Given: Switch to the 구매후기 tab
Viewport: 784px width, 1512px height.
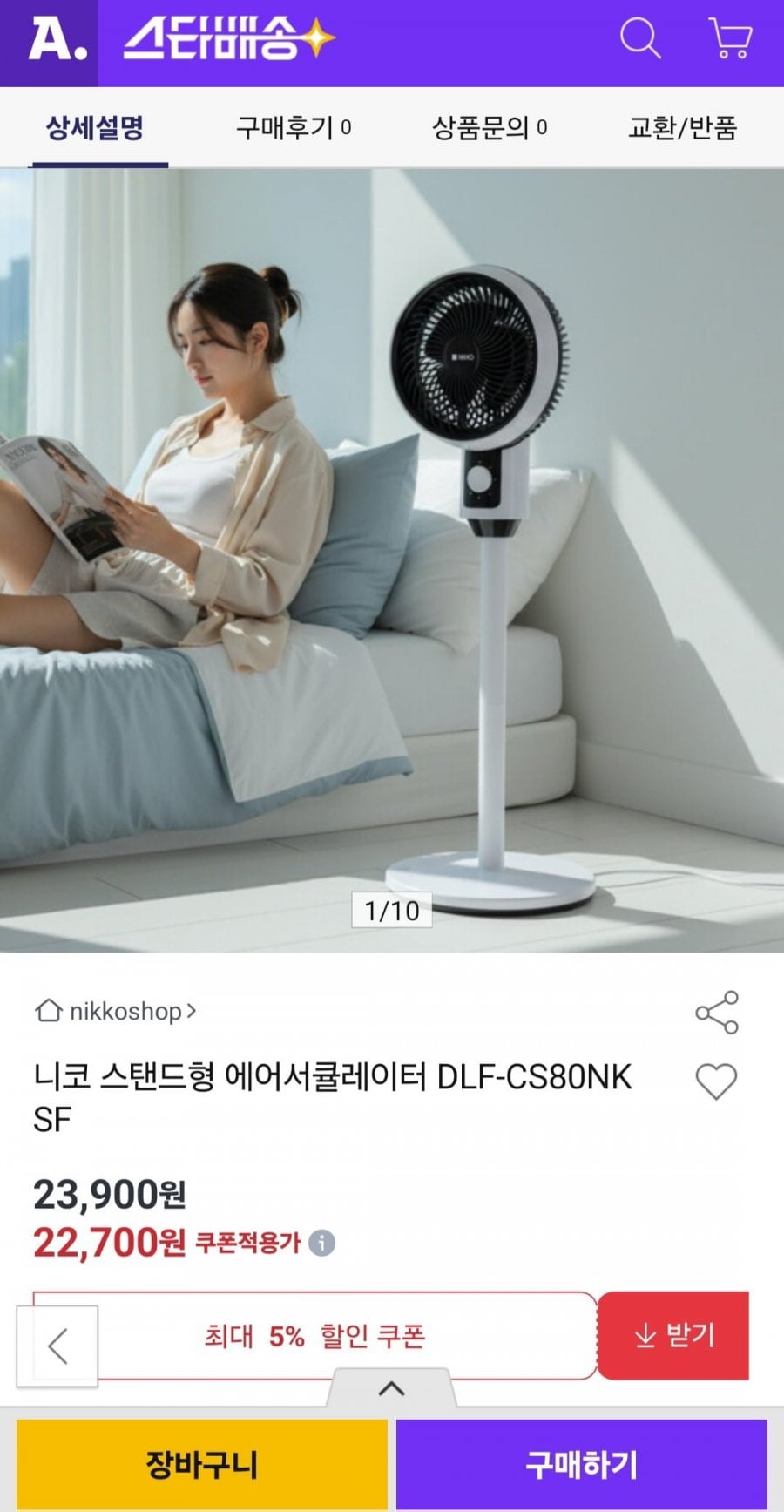Looking at the screenshot, I should click(294, 128).
